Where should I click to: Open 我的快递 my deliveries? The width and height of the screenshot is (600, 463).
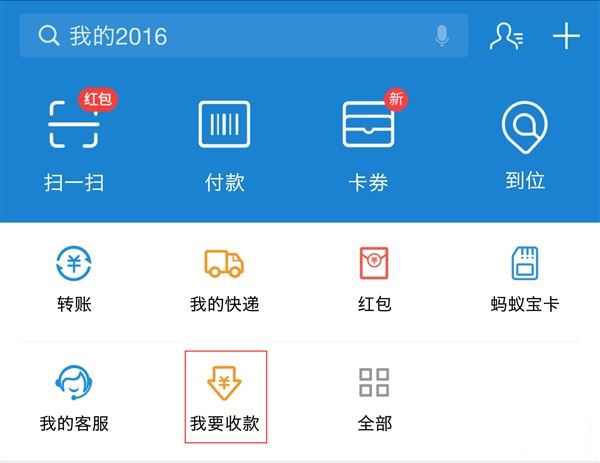pyautogui.click(x=224, y=278)
